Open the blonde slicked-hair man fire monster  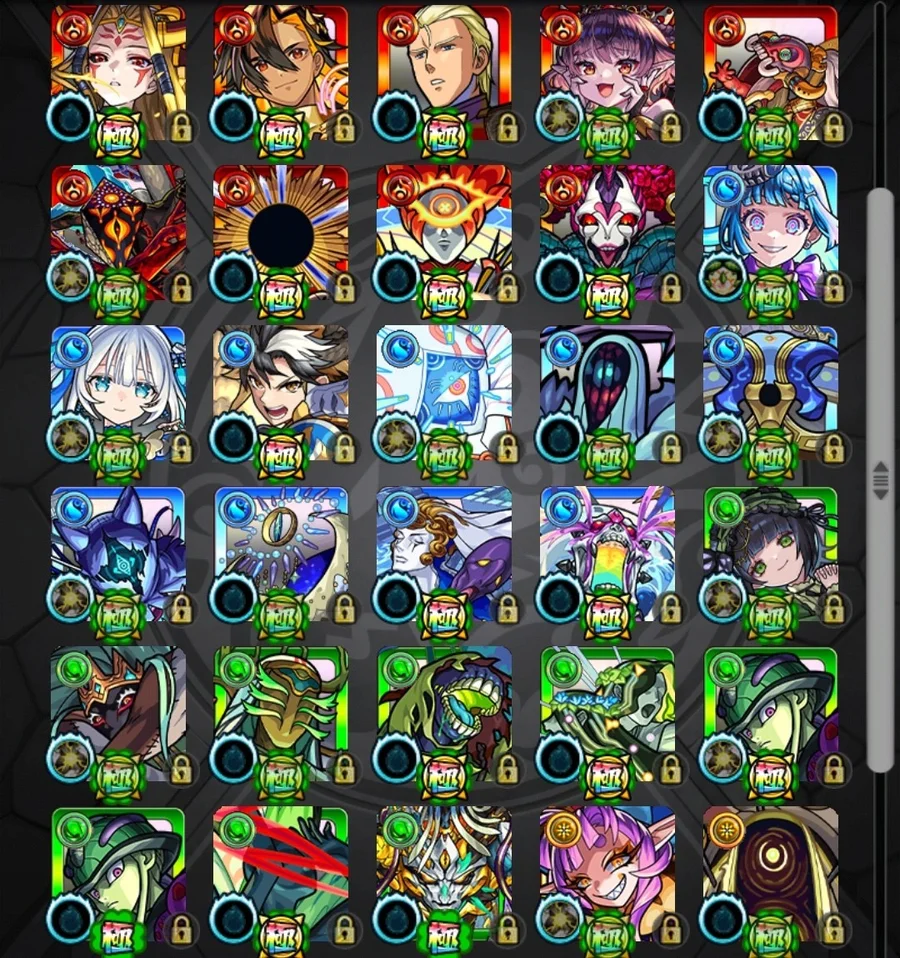(x=444, y=70)
